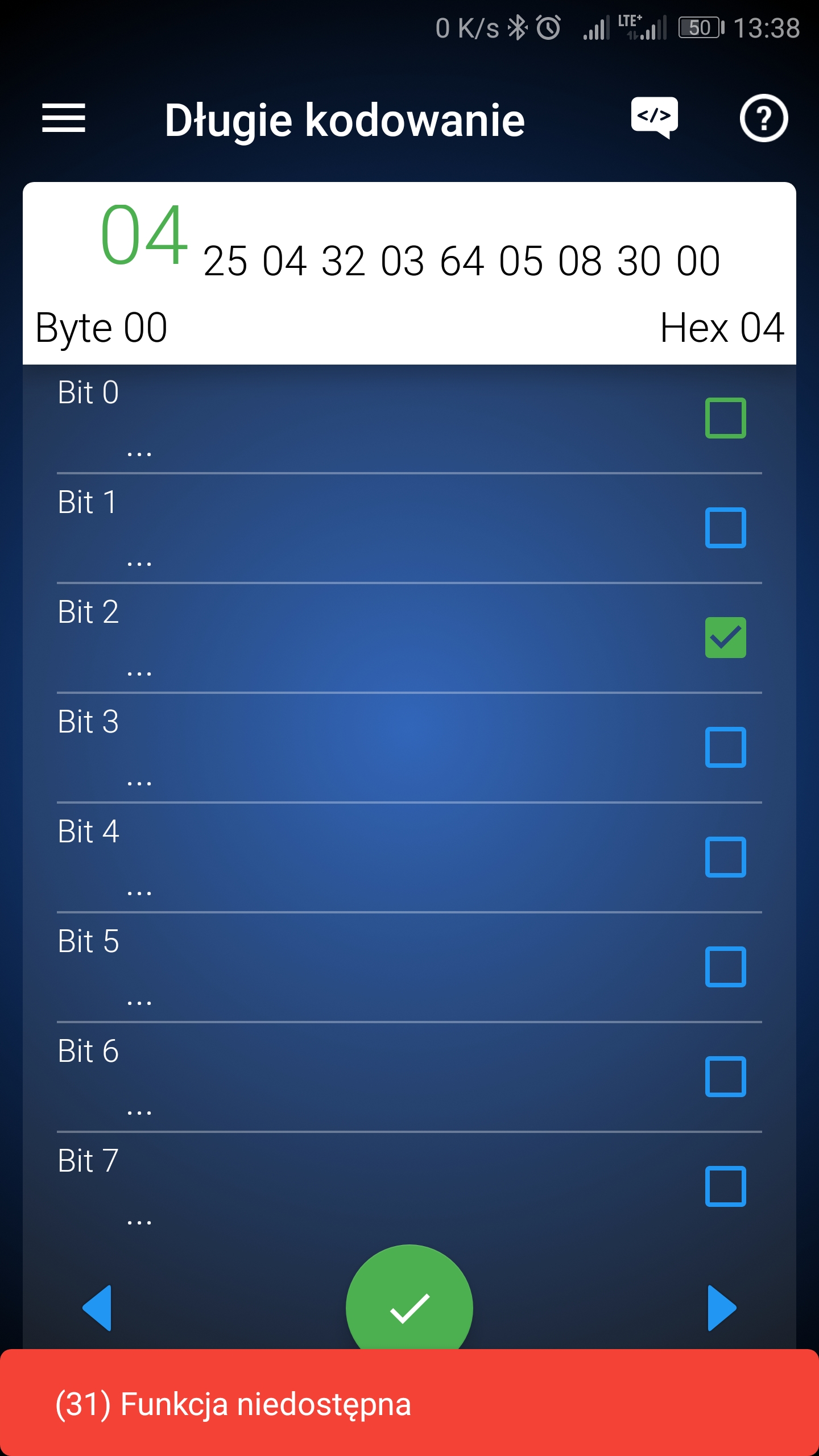Go to the previous byte arrow
The width and height of the screenshot is (819, 1456).
[98, 1308]
